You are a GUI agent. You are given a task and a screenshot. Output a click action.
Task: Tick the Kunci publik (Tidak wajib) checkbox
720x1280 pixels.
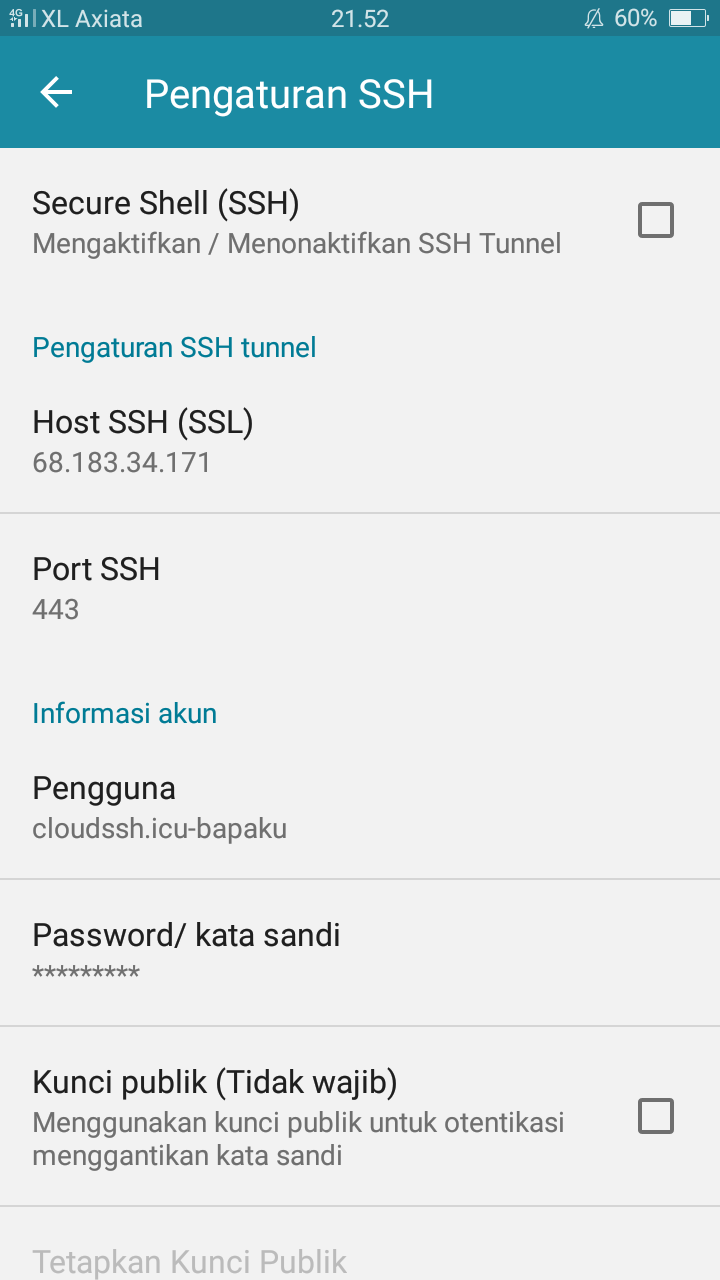656,1116
